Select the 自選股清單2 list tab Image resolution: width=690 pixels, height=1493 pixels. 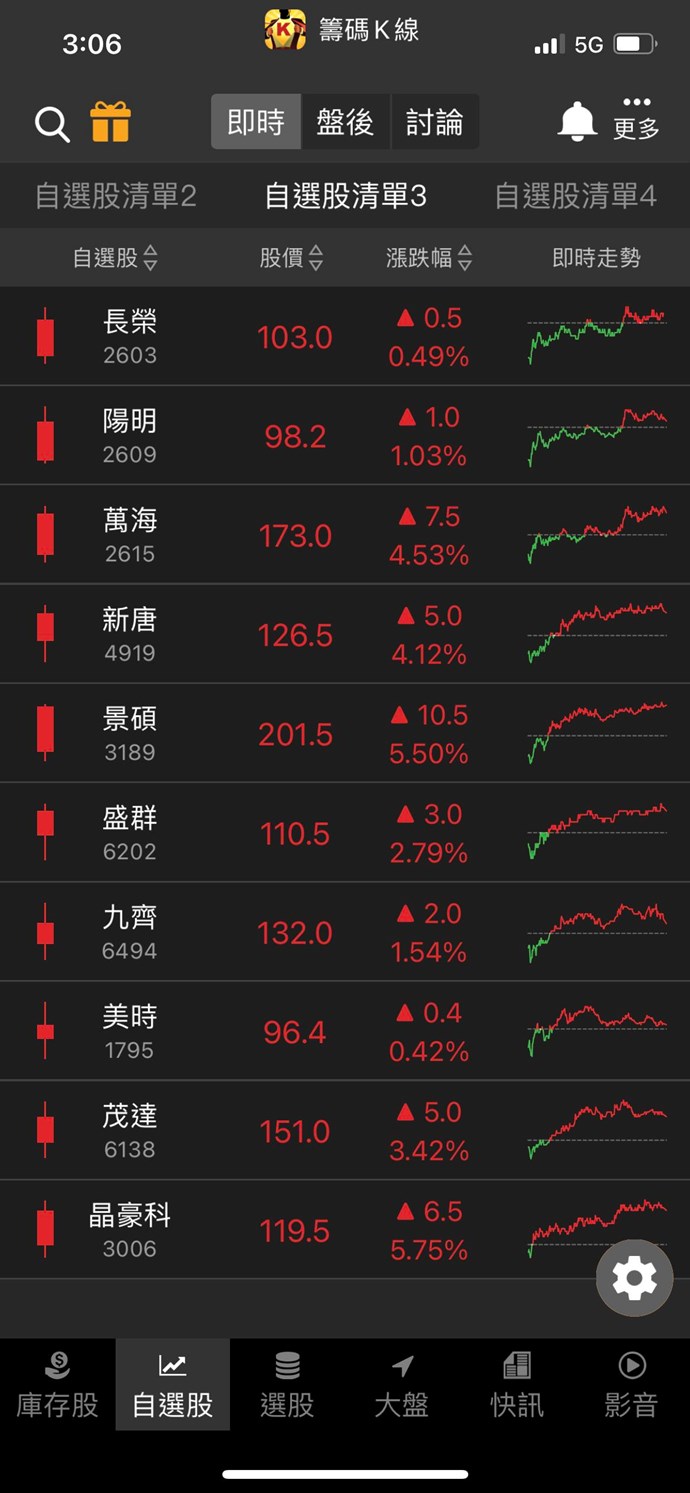(x=116, y=196)
